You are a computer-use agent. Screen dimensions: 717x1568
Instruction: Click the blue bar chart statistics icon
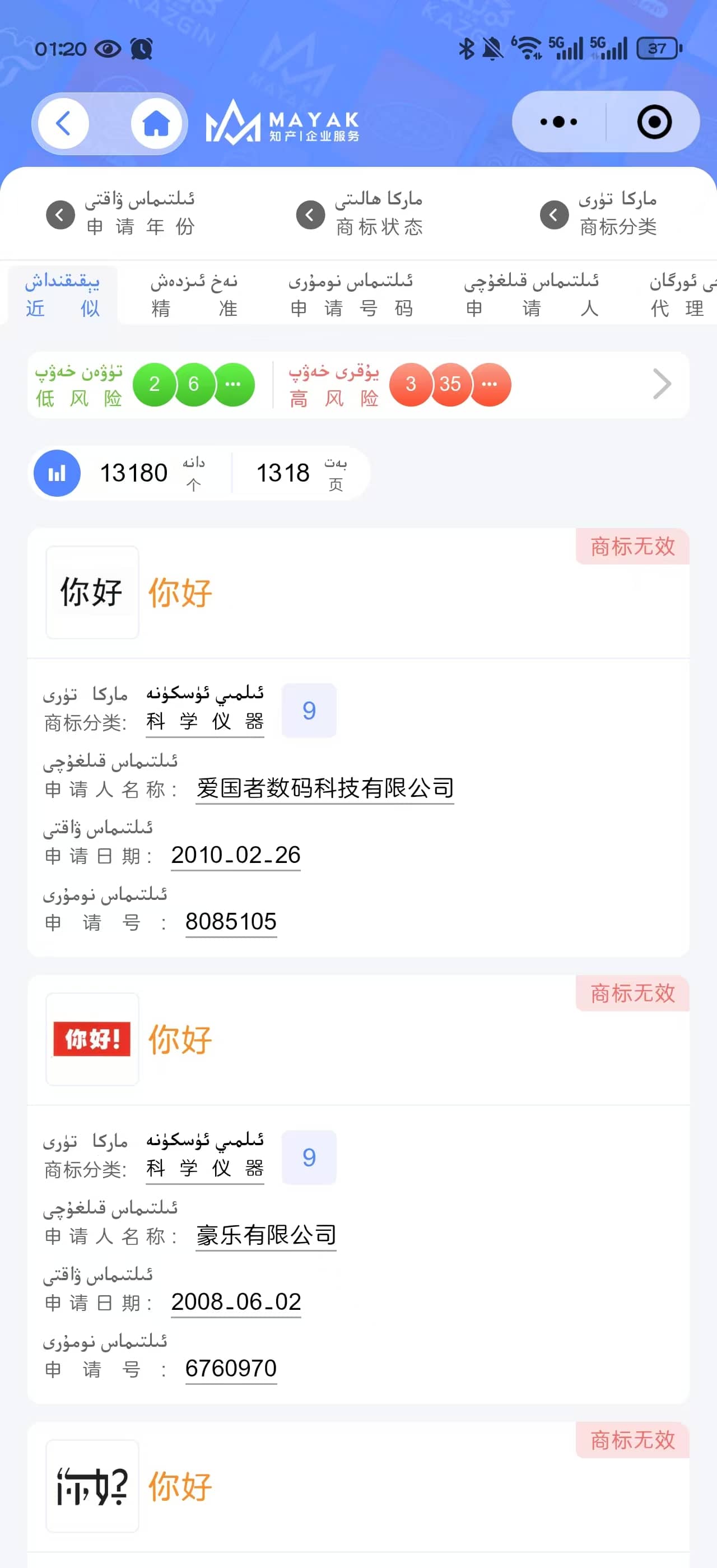[57, 473]
